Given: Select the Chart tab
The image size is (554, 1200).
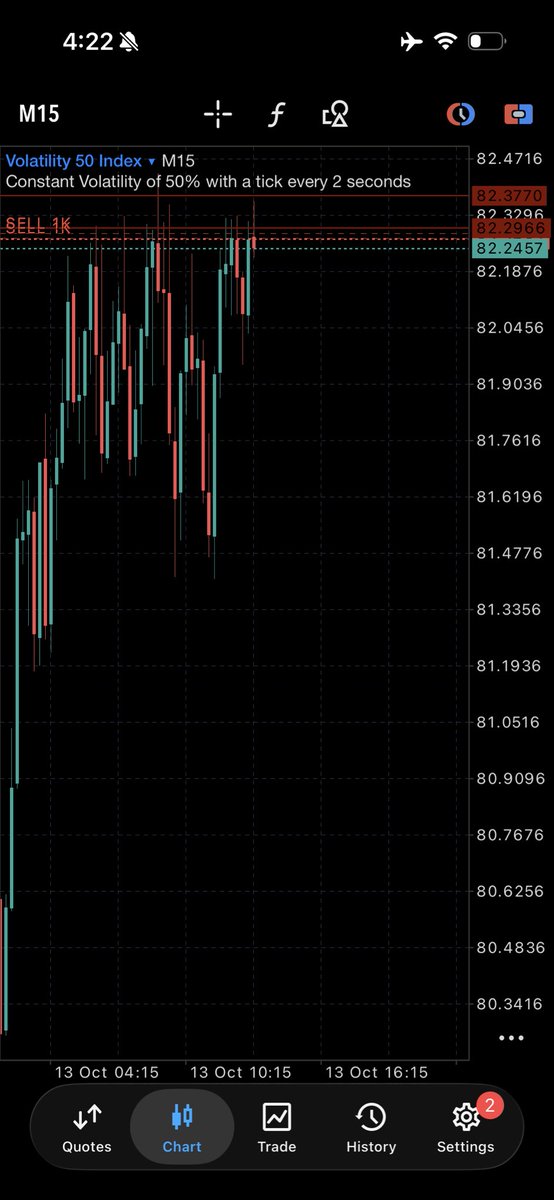Looking at the screenshot, I should [182, 1129].
